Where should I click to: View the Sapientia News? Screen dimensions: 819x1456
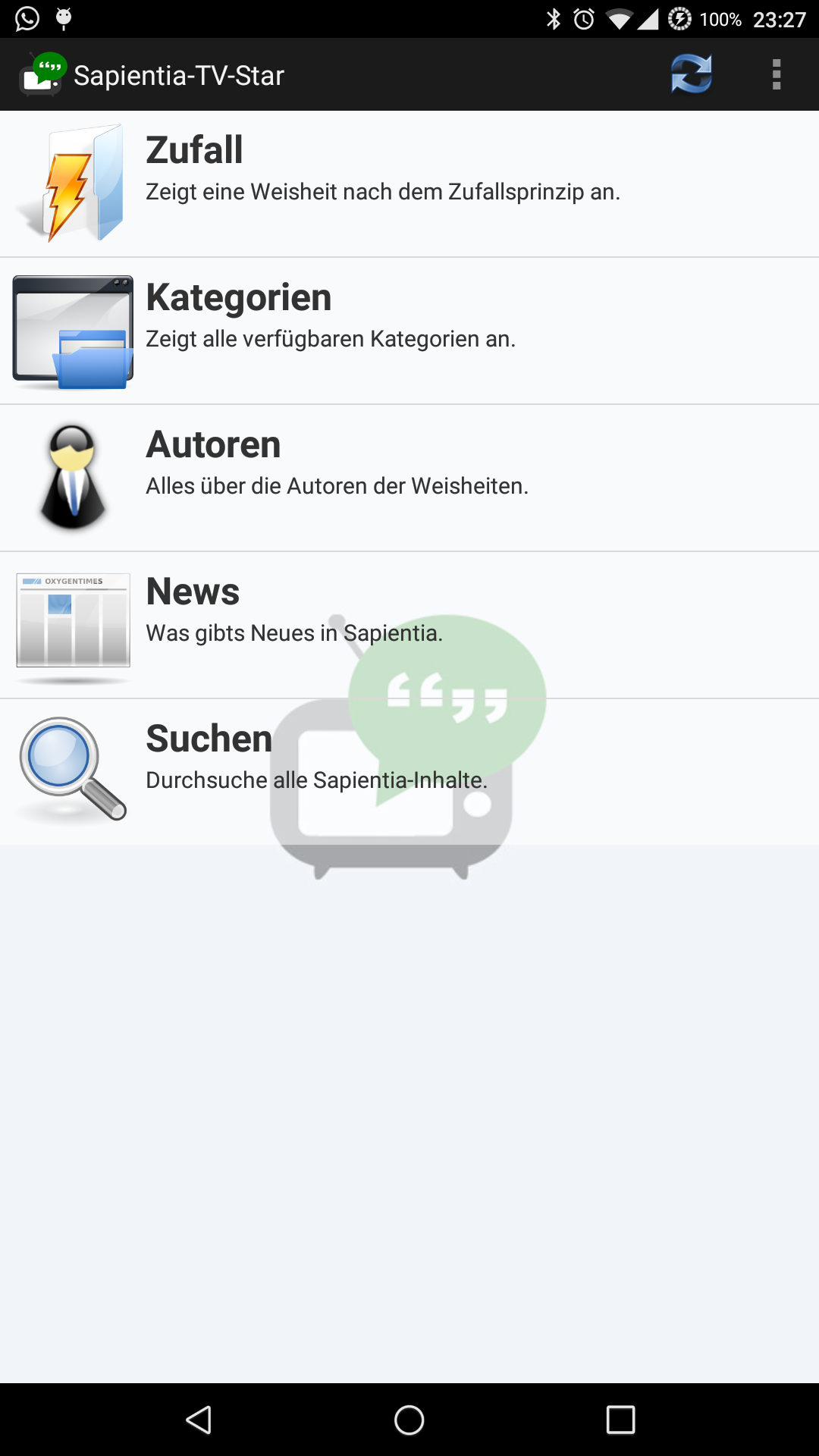[409, 626]
